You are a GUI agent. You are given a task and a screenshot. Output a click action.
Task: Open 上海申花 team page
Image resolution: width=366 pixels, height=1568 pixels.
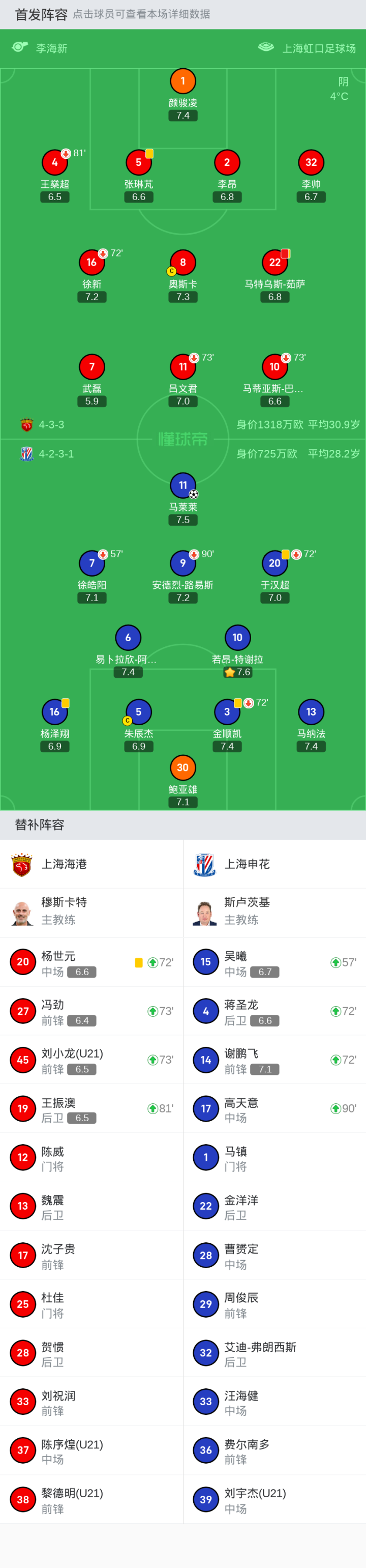274,864
